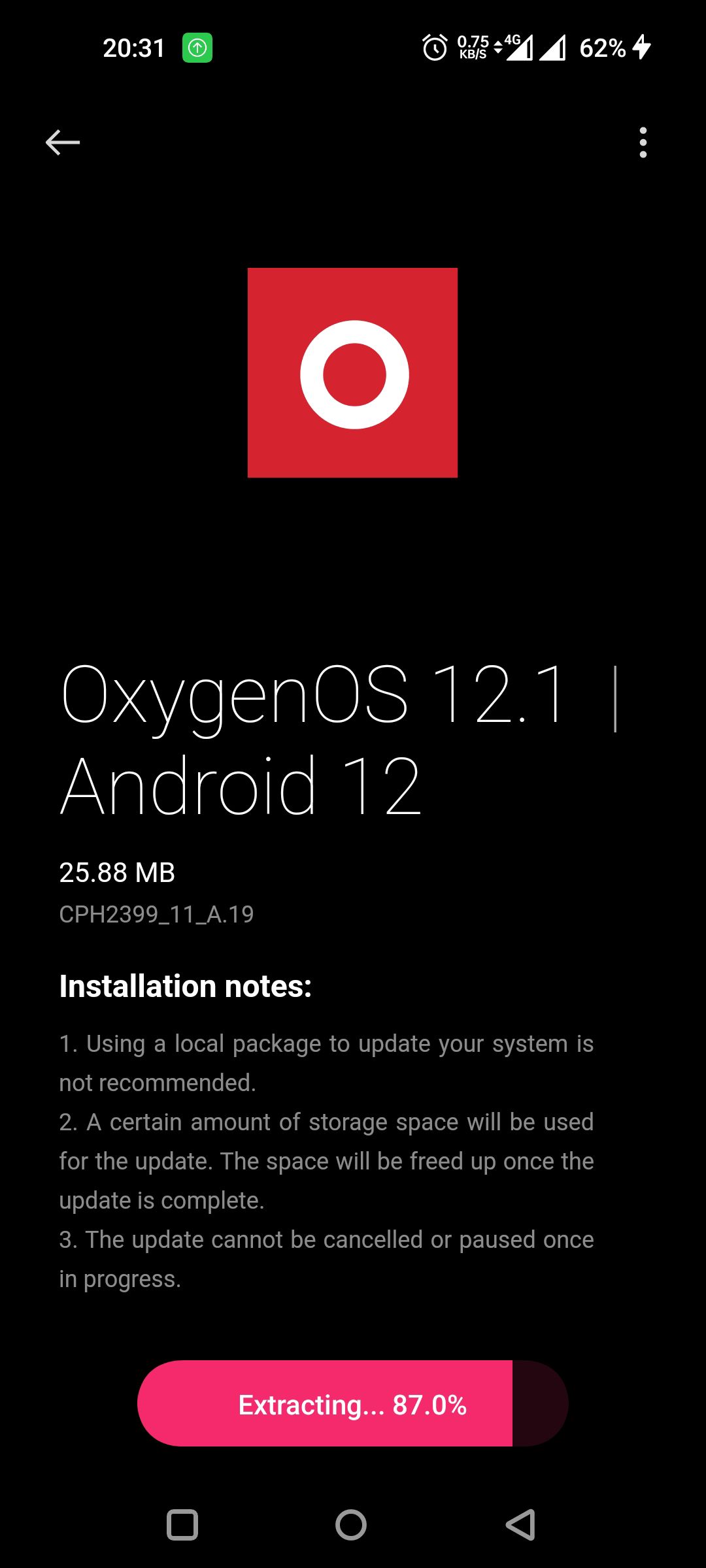Go to the home screen
Screen dimensions: 706x1568
tap(351, 1525)
